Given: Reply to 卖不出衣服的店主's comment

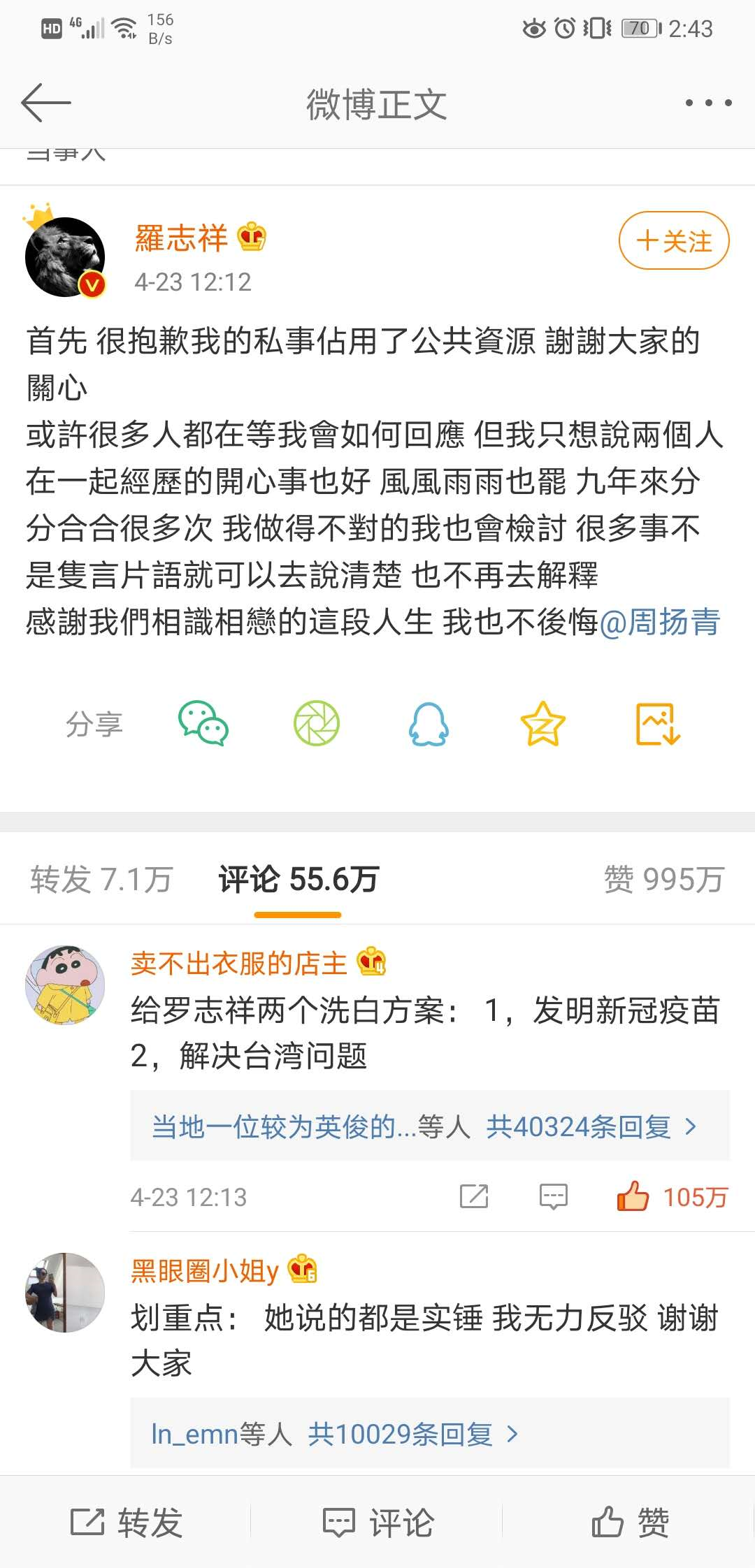Looking at the screenshot, I should point(553,1196).
